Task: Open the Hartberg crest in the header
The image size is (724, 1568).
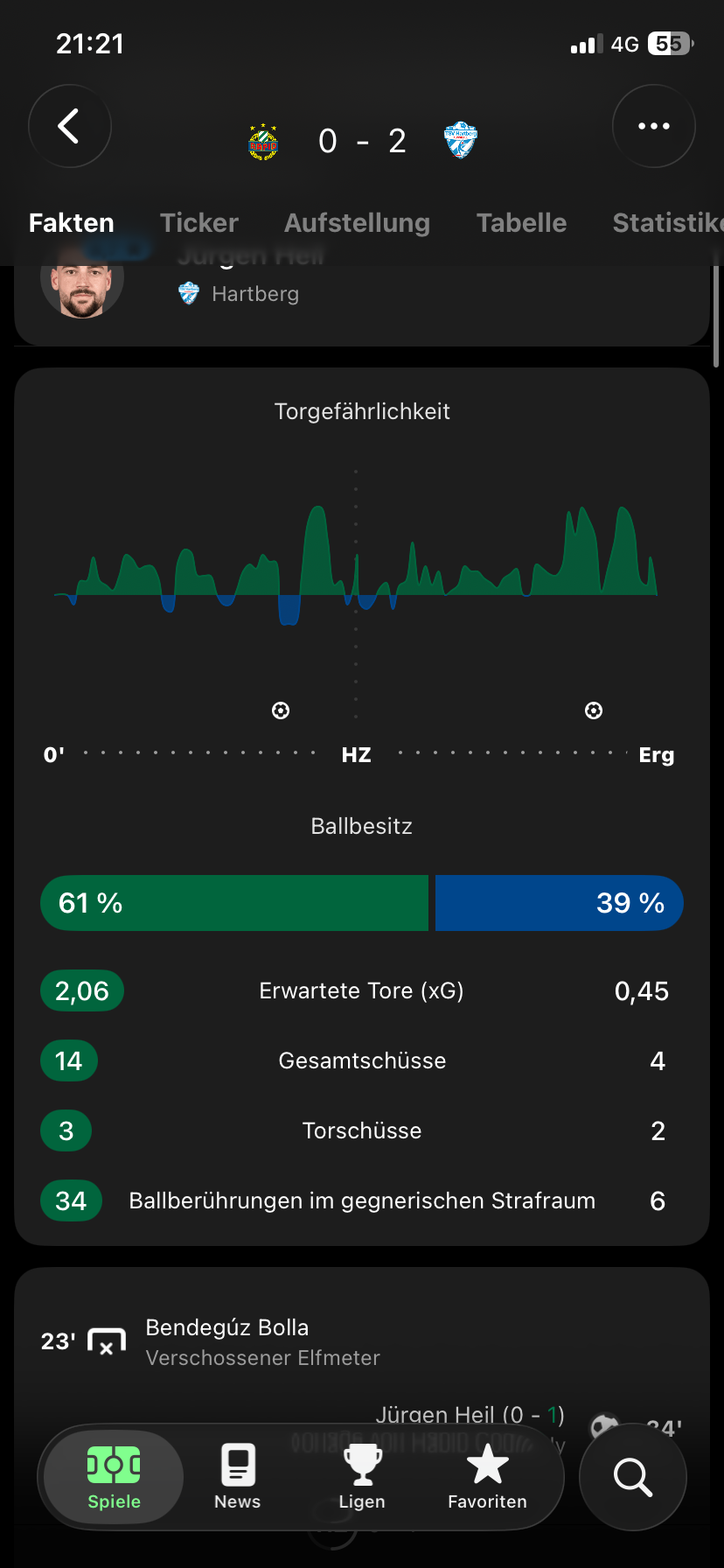Action: (460, 140)
